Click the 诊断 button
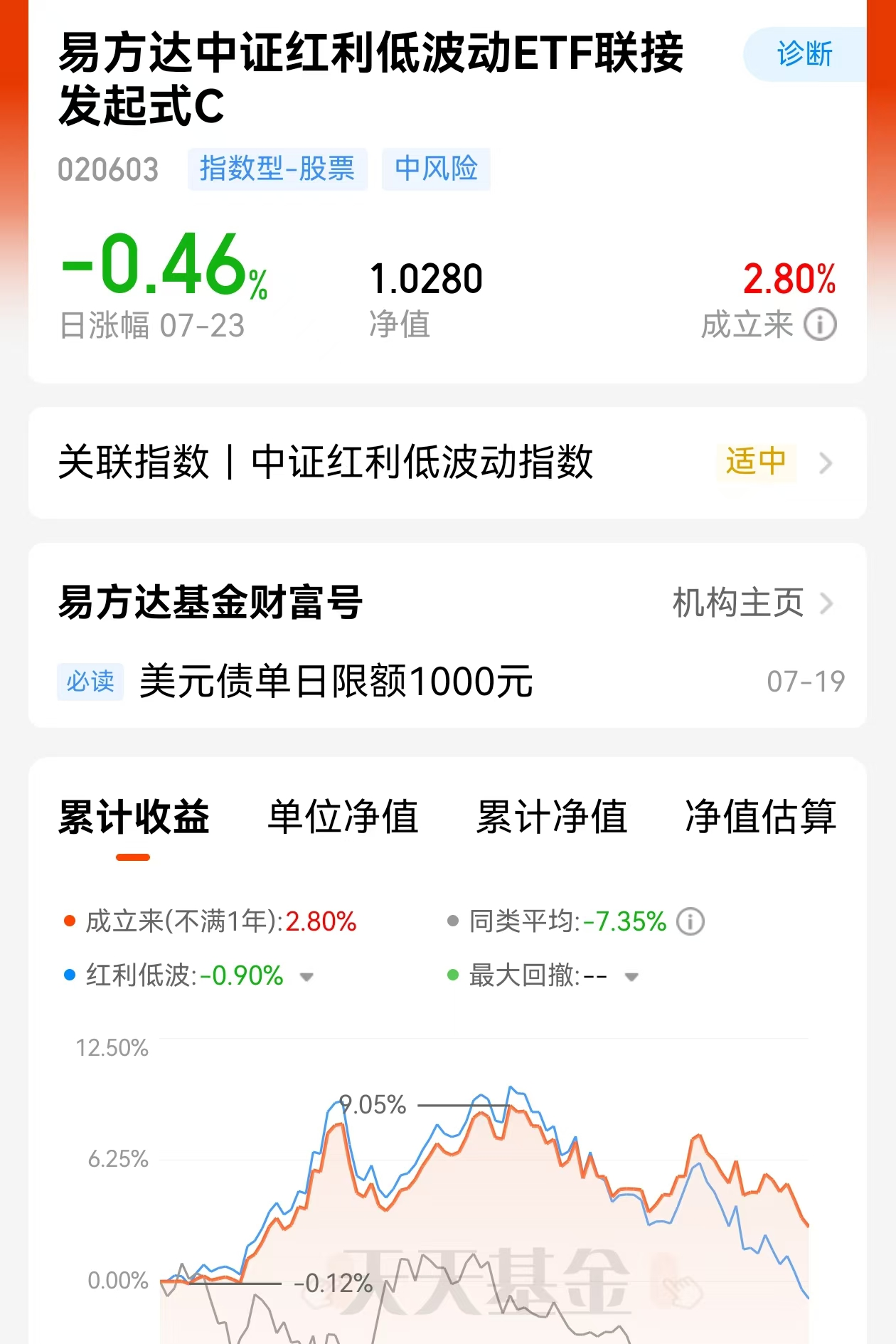This screenshot has width=896, height=1344. pyautogui.click(x=804, y=53)
